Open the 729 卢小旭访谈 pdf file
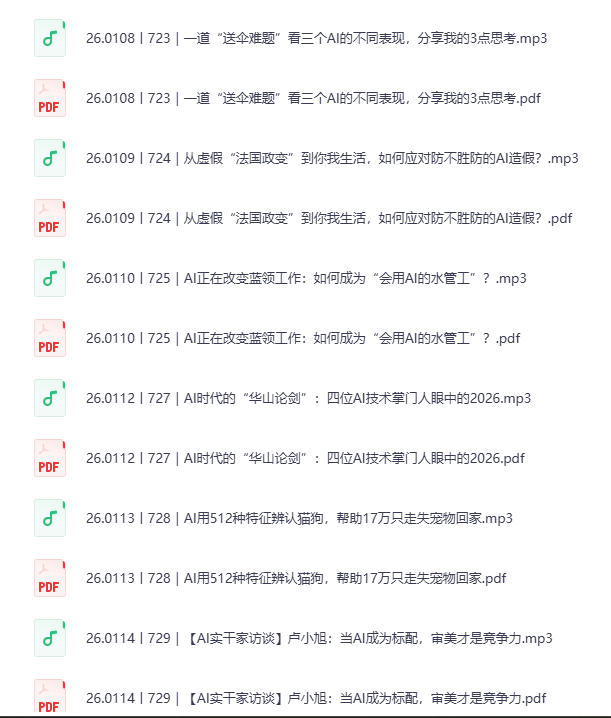The image size is (611, 718). click(316, 698)
